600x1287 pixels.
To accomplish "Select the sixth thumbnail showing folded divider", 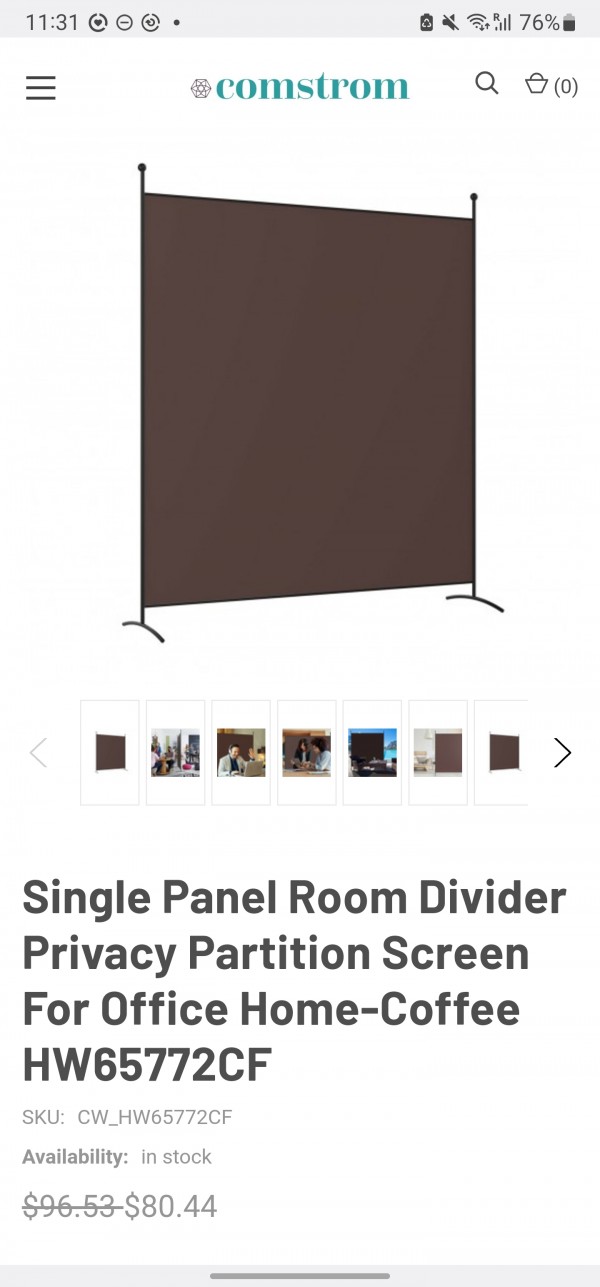I will click(438, 753).
